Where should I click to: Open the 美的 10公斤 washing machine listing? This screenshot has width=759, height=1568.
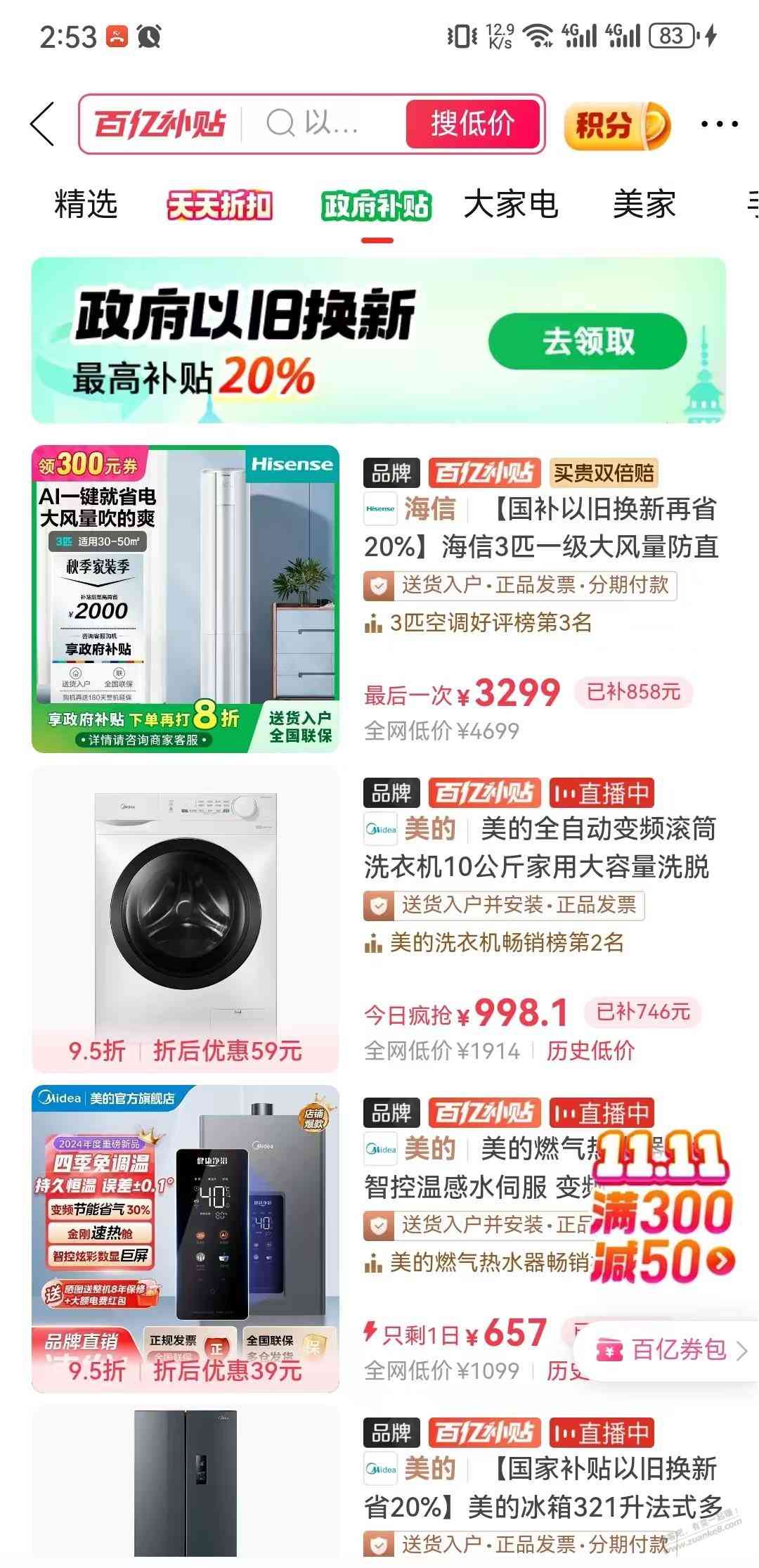click(x=540, y=847)
